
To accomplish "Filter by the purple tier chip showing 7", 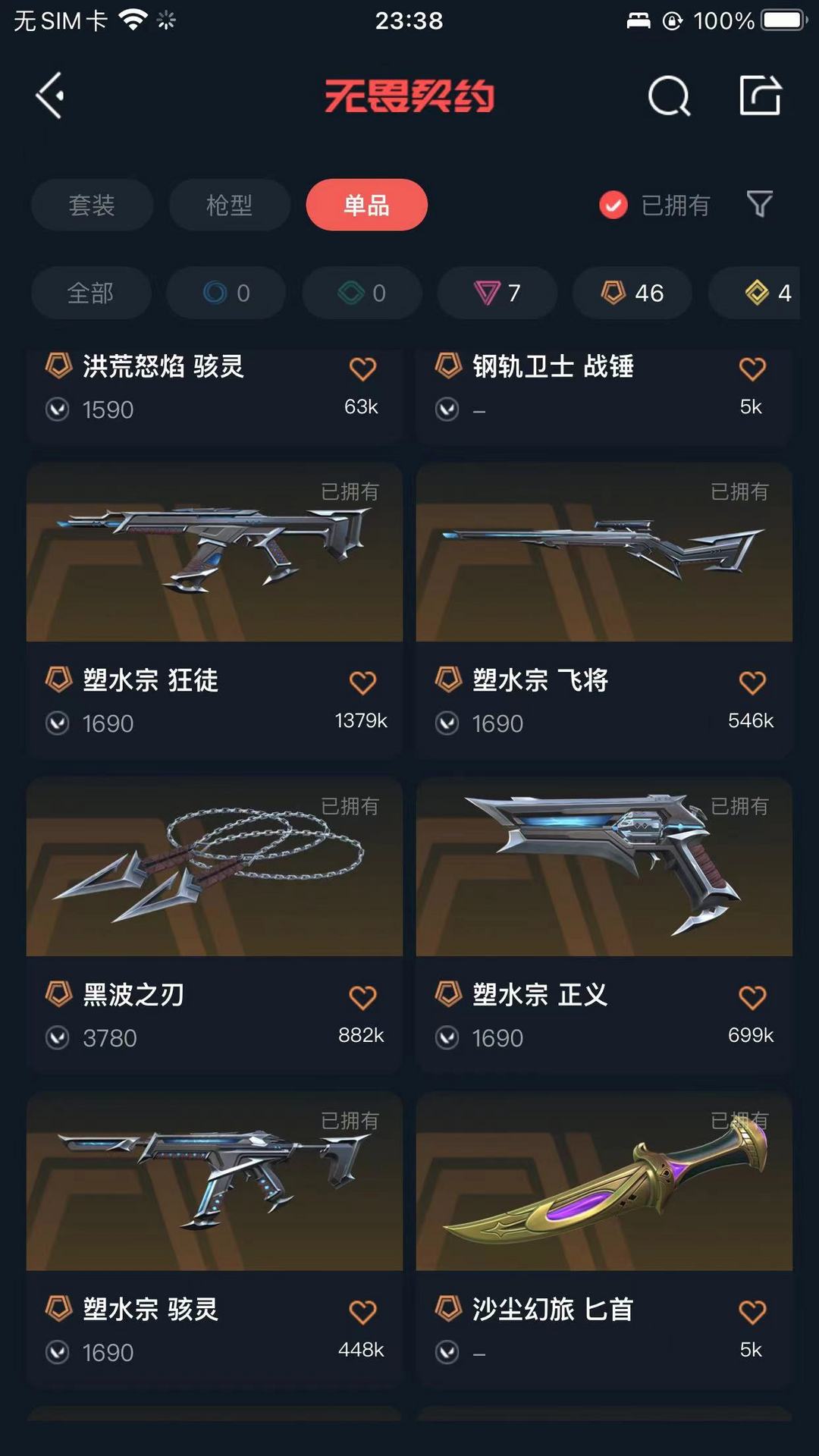I will pyautogui.click(x=497, y=293).
